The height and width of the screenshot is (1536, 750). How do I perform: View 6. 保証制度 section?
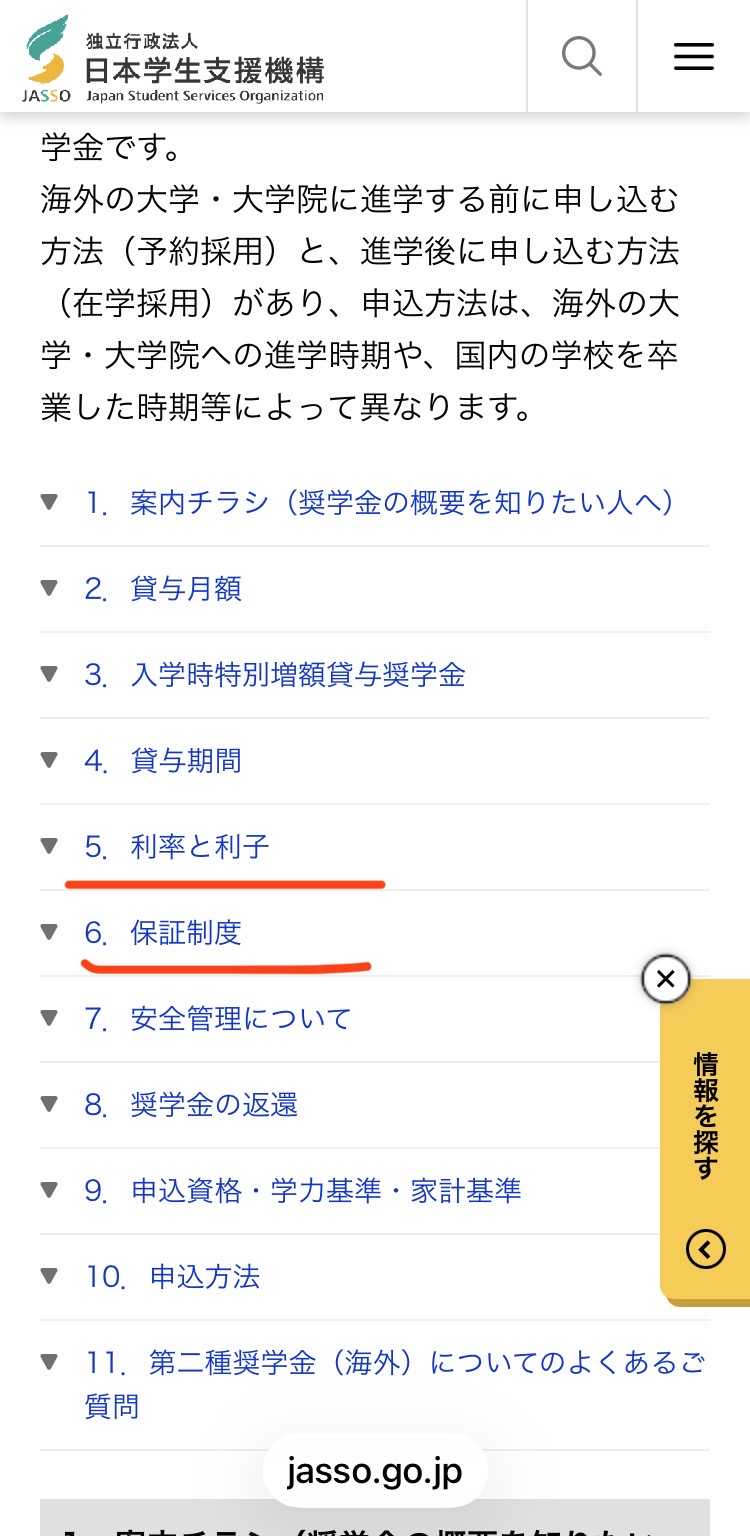[x=163, y=932]
